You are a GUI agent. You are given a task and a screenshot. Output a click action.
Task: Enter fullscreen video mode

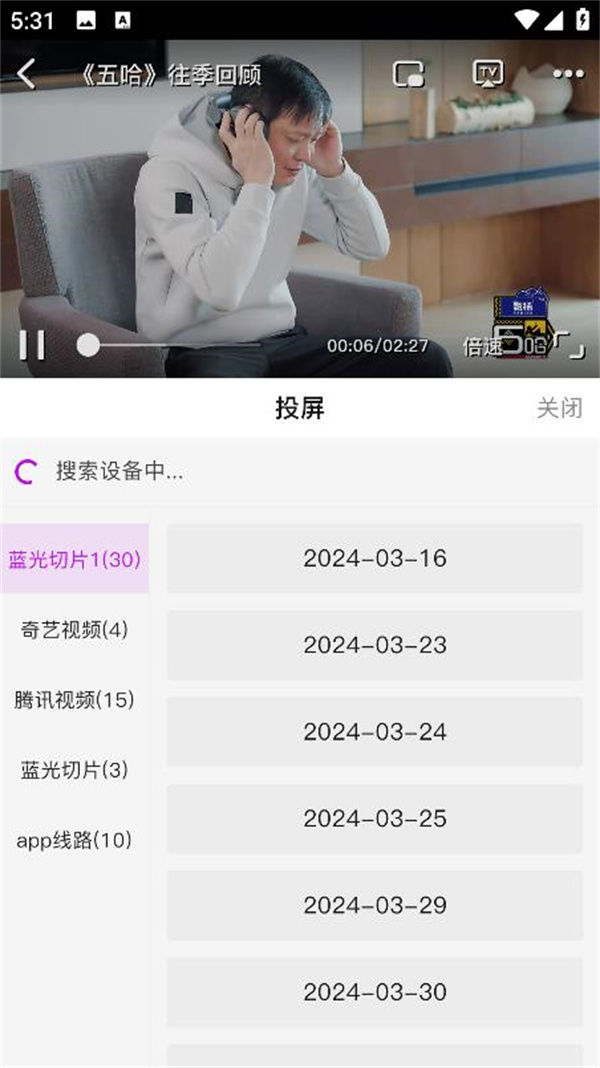[x=572, y=346]
